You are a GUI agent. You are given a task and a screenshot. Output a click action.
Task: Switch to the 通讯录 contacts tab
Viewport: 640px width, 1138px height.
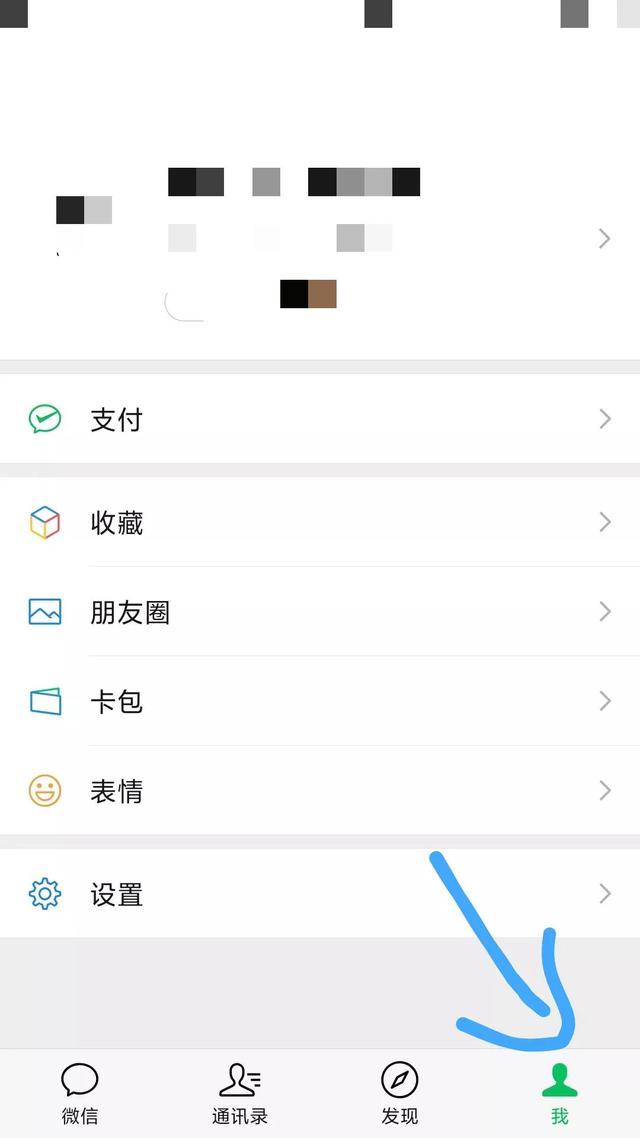pyautogui.click(x=240, y=1094)
